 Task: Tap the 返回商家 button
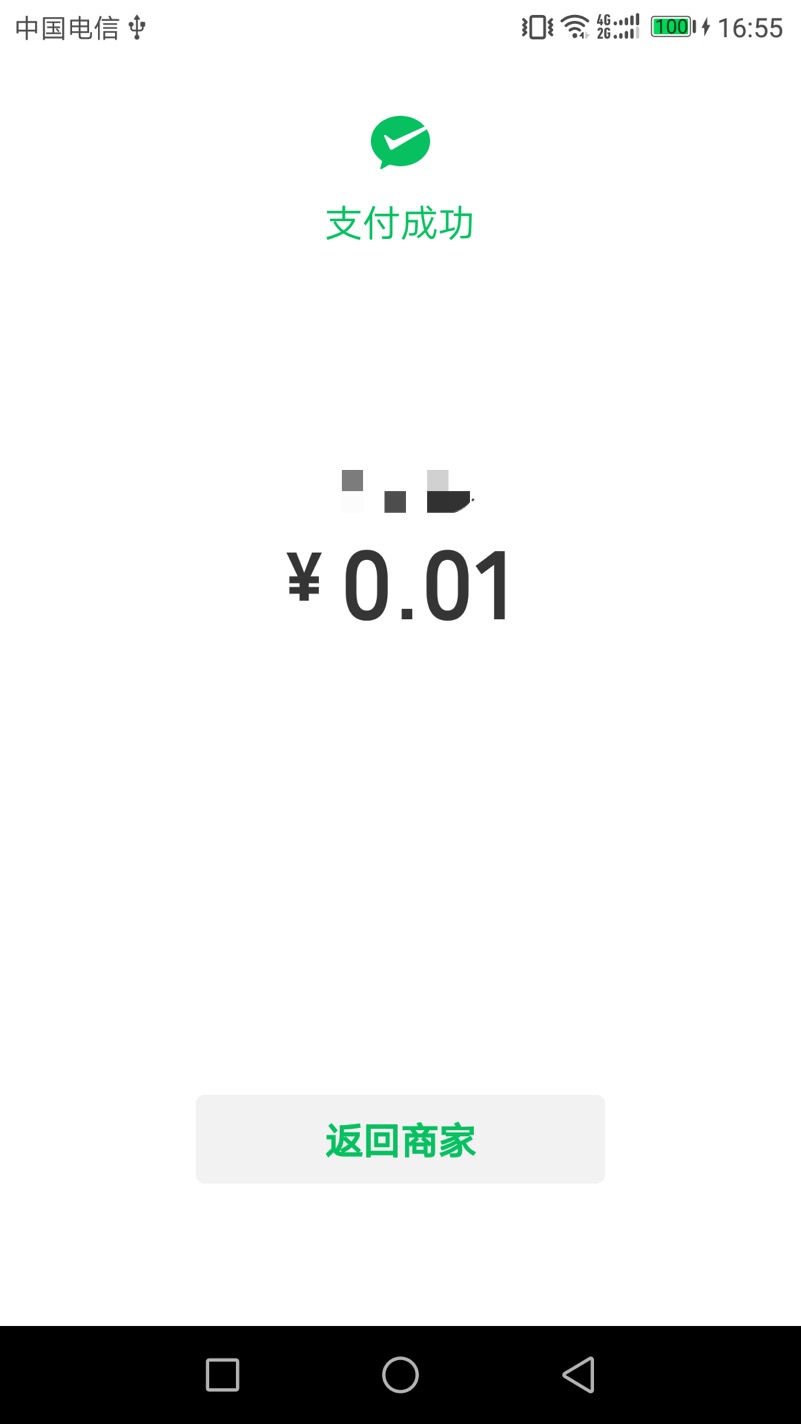[x=400, y=1139]
